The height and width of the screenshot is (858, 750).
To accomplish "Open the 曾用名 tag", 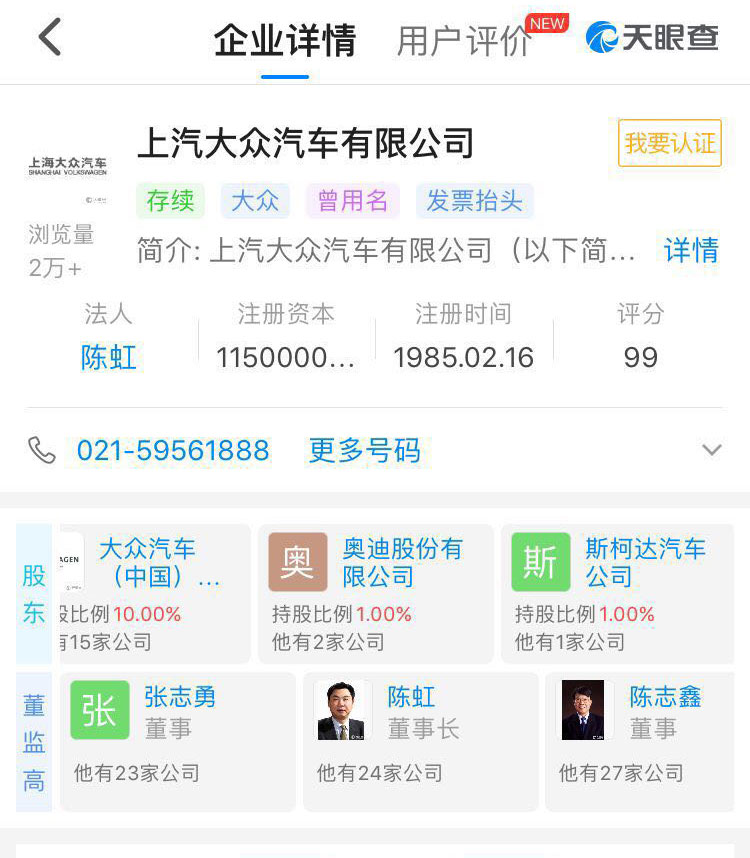I will pos(352,201).
